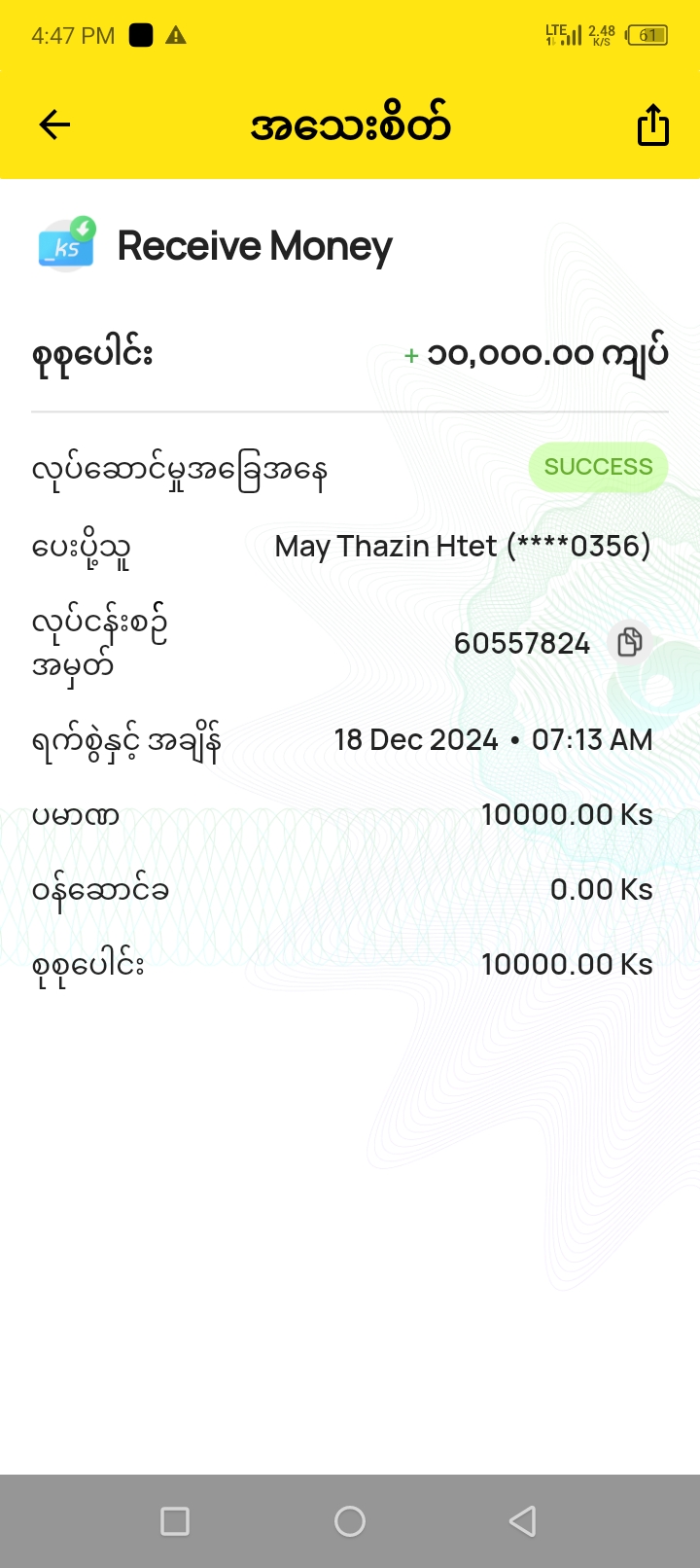This screenshot has width=700, height=1568.
Task: Copy transaction number 60557824
Action: point(630,642)
